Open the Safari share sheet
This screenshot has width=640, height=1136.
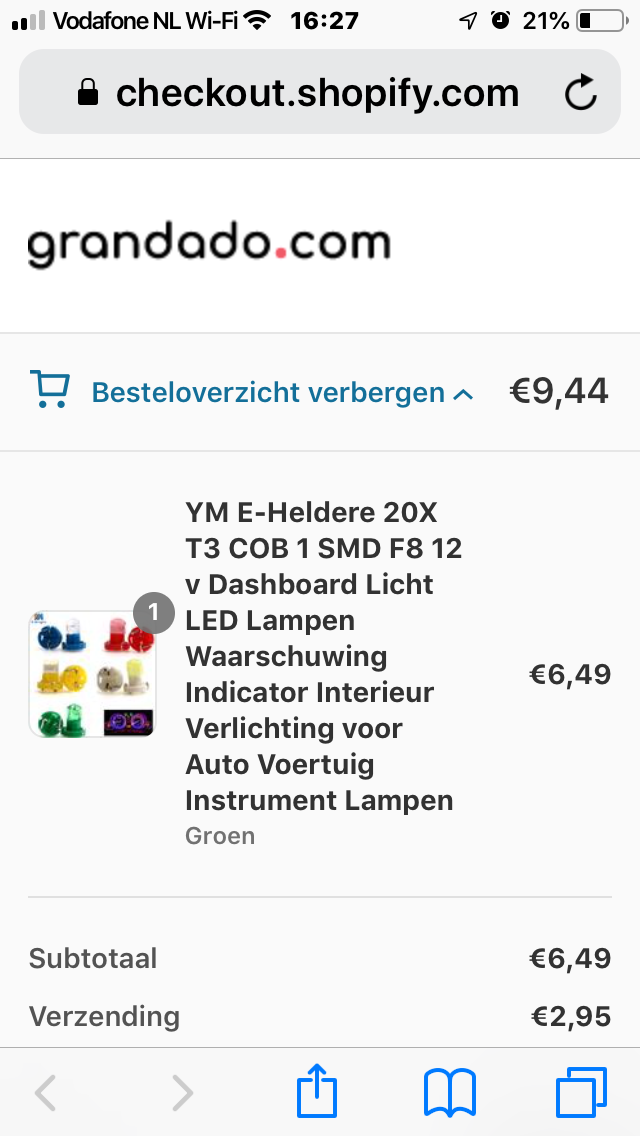coord(317,1092)
